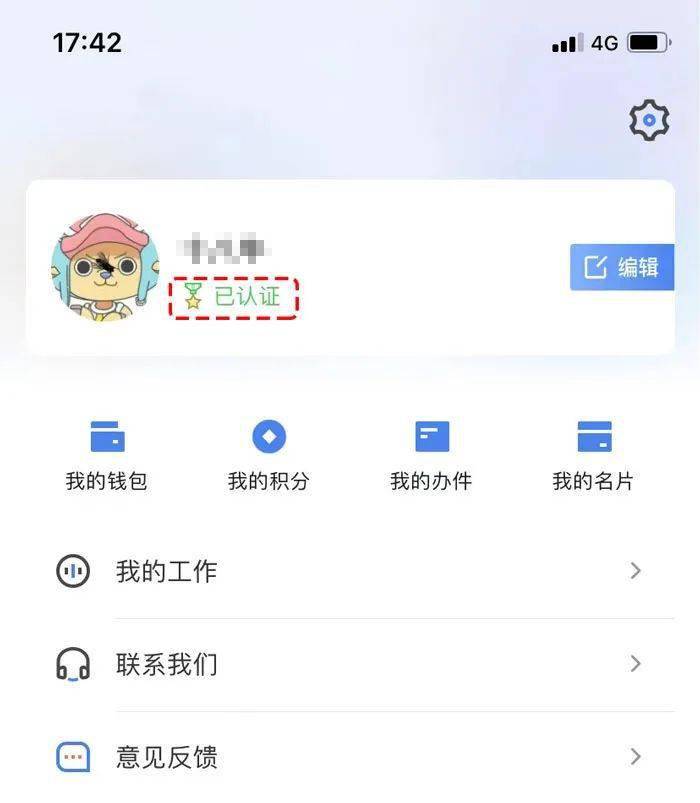Screen dimensions: 700x803
Task: Open 联系我们 contact us
Action: coord(350,664)
